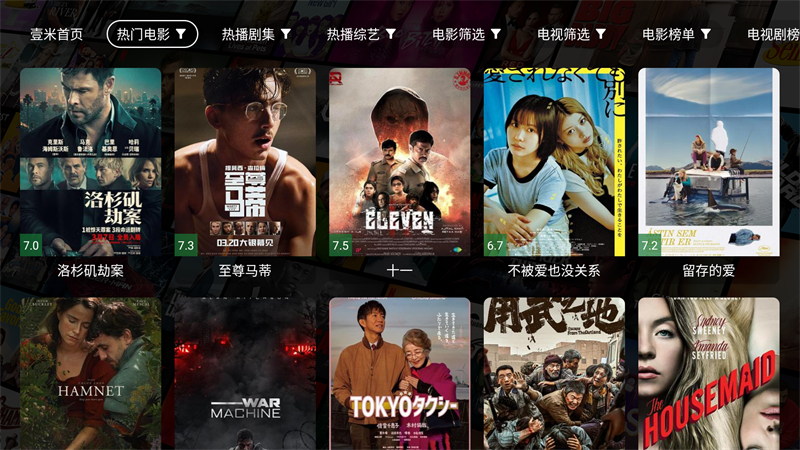Select the 热门电影 tab

[x=152, y=34]
